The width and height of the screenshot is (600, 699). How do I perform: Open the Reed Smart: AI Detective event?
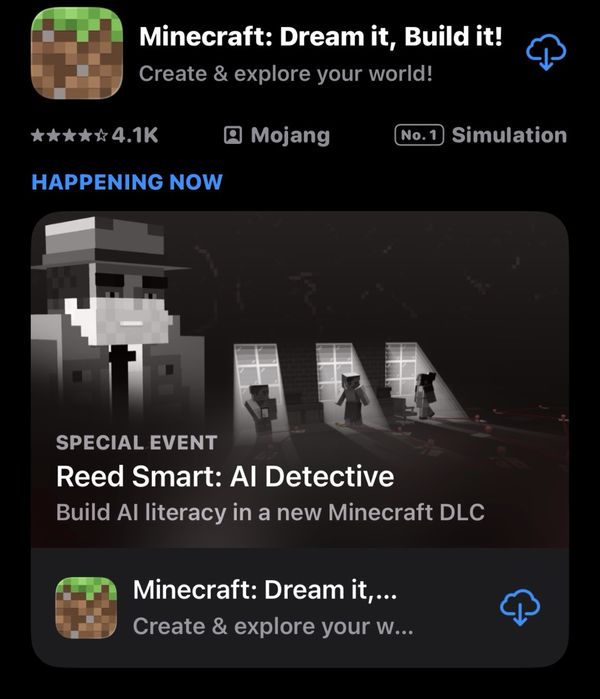tap(300, 380)
